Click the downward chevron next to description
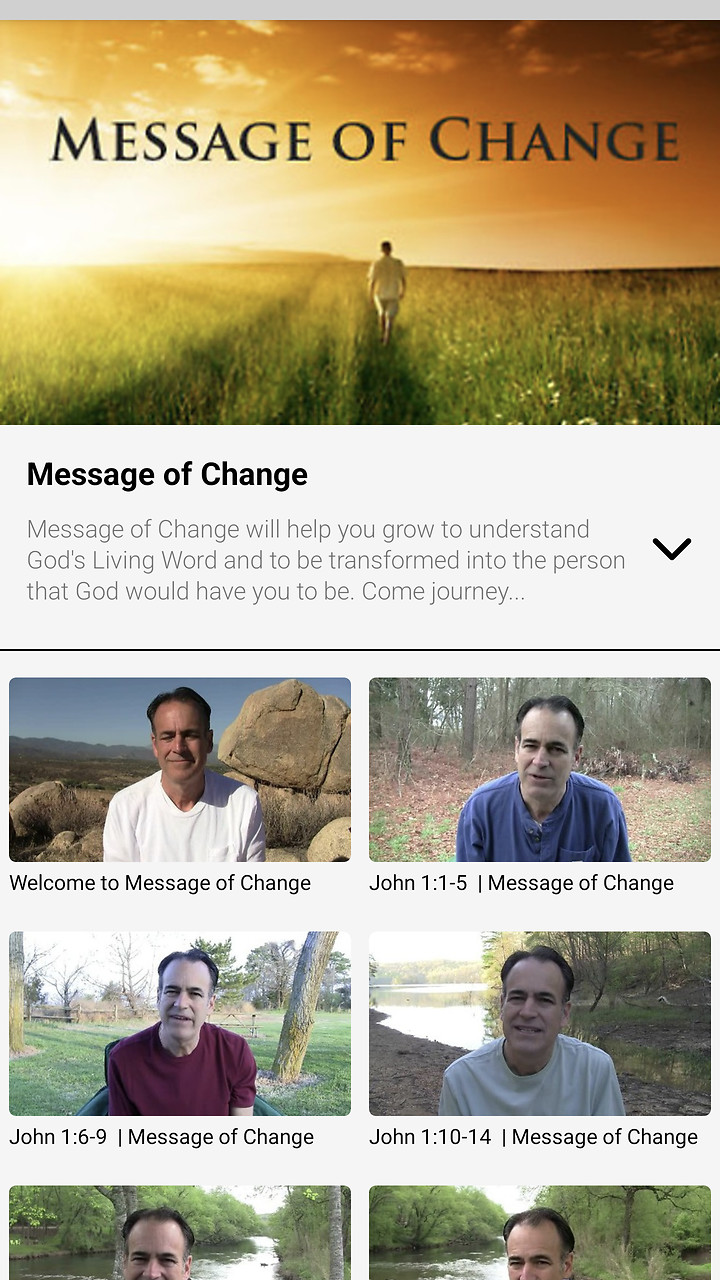720x1280 pixels. (672, 548)
